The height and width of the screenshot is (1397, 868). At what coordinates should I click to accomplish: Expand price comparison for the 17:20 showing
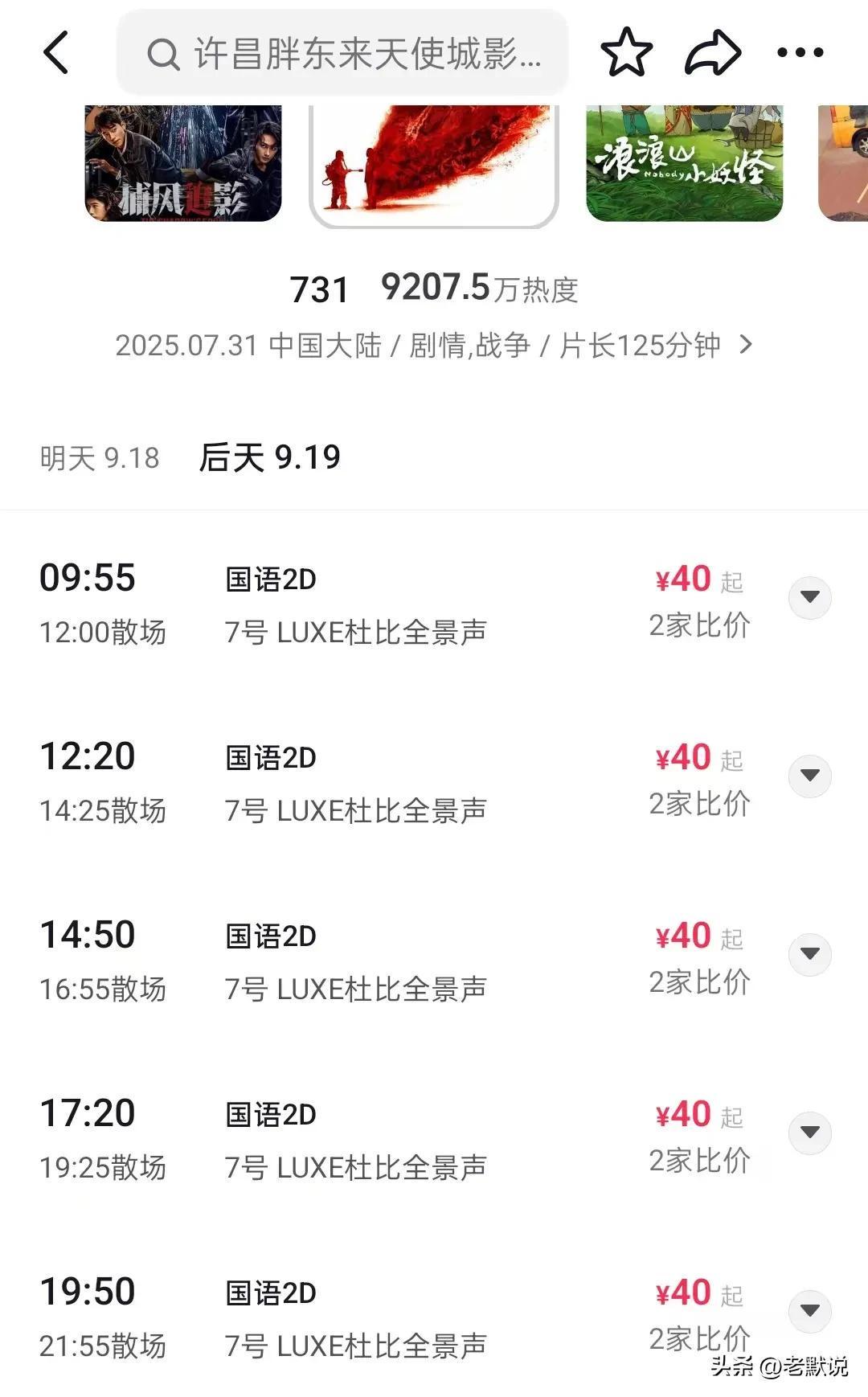pos(810,1133)
